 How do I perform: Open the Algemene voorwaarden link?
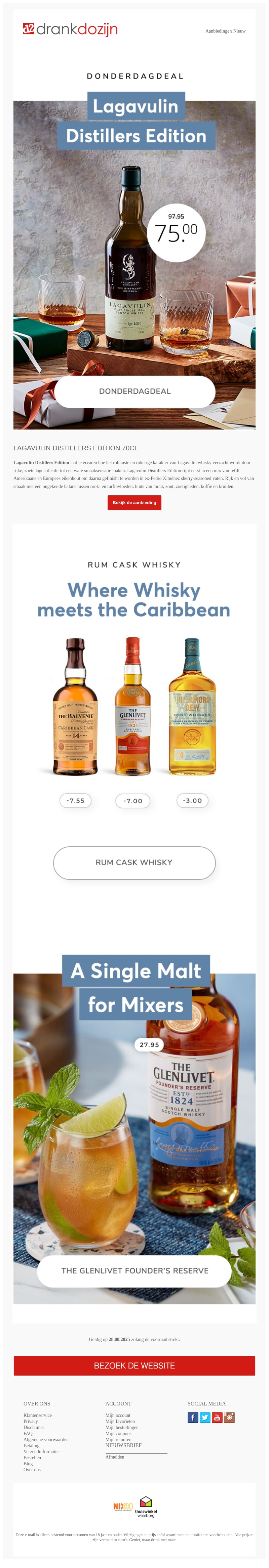point(46,1440)
